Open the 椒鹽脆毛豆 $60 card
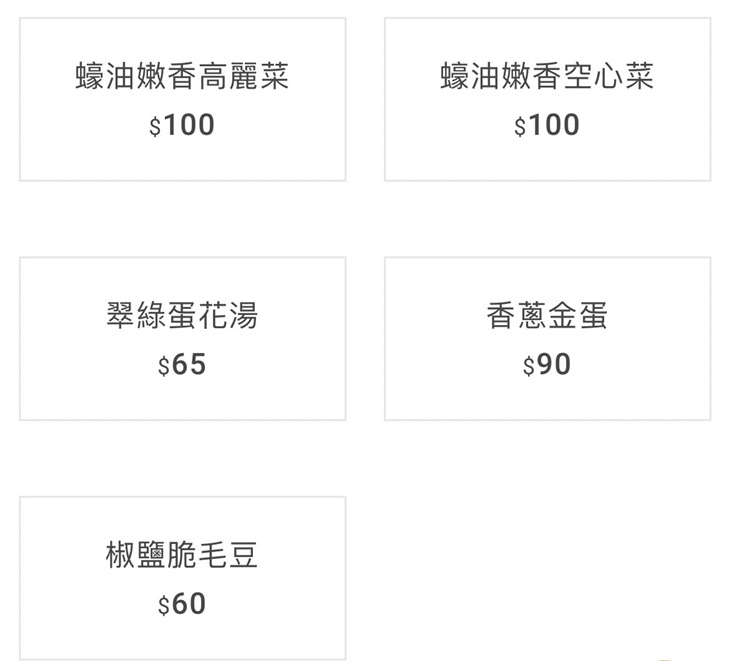730x661 pixels. [182, 577]
